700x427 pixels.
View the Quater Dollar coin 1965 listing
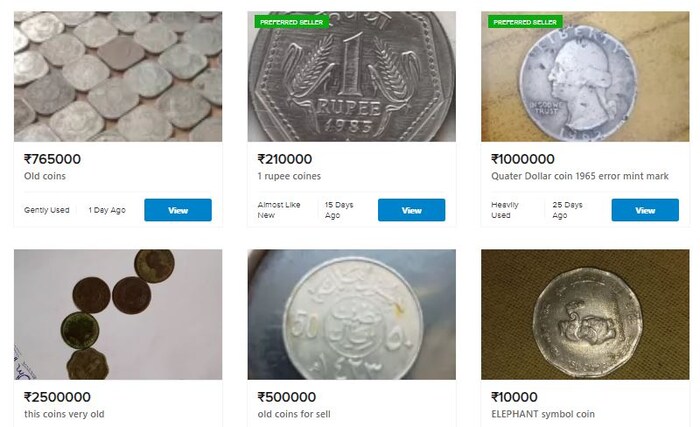pyautogui.click(x=645, y=210)
